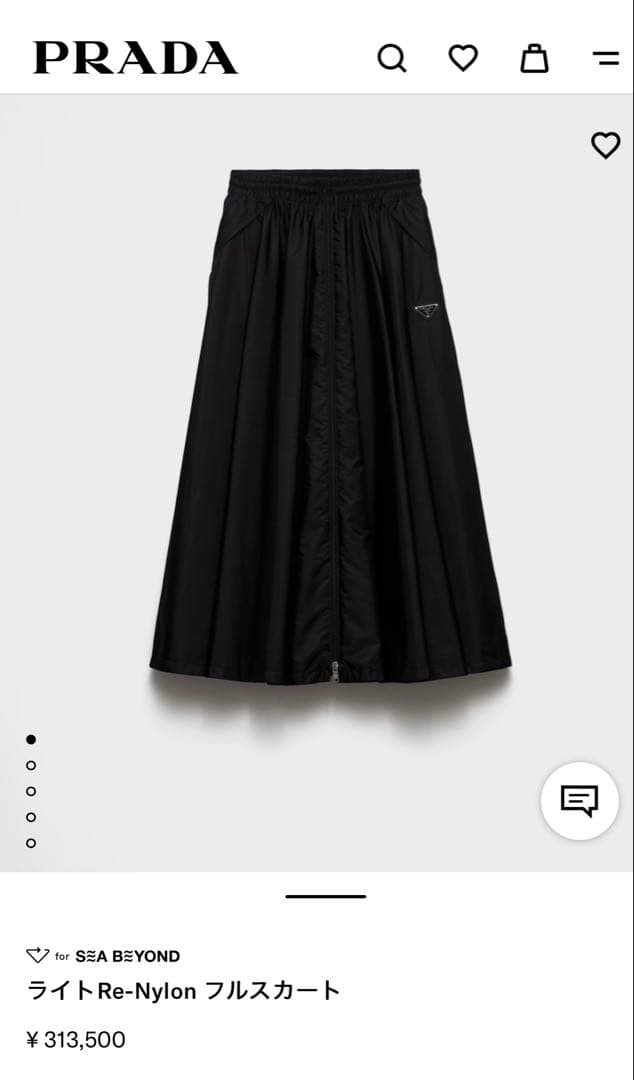Enlarge the black skirt product photo
The image size is (634, 1080).
(x=330, y=430)
